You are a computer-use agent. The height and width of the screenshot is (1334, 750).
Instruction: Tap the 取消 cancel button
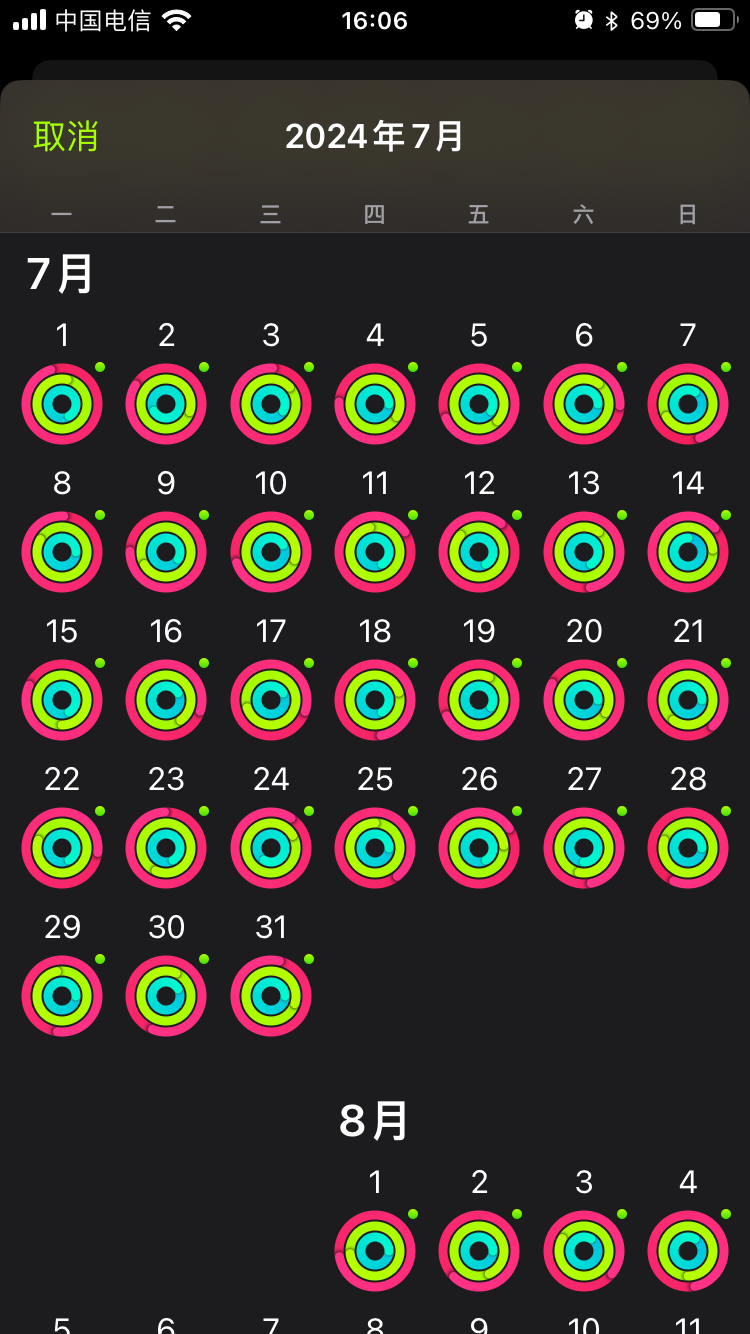click(66, 136)
